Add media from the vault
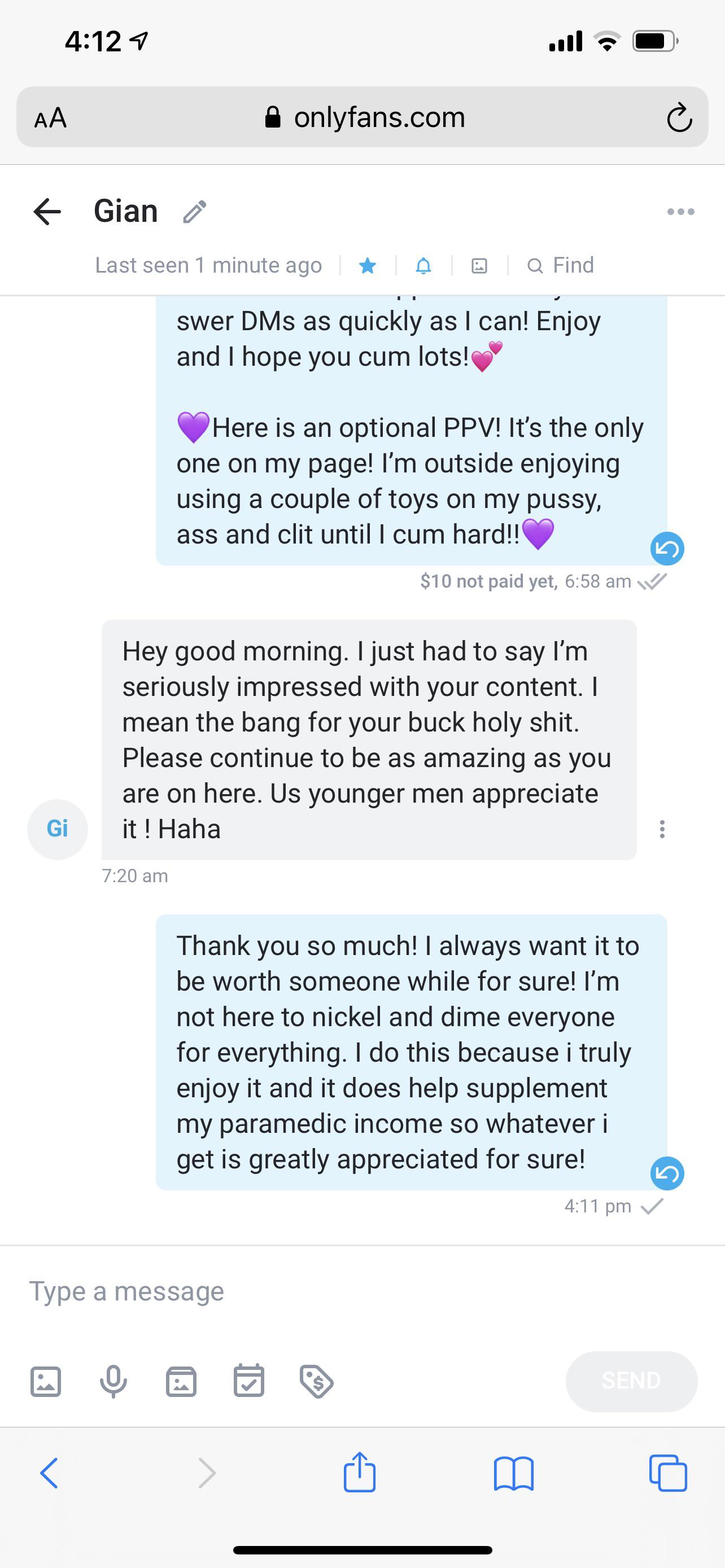Image resolution: width=725 pixels, height=1568 pixels. click(181, 1381)
